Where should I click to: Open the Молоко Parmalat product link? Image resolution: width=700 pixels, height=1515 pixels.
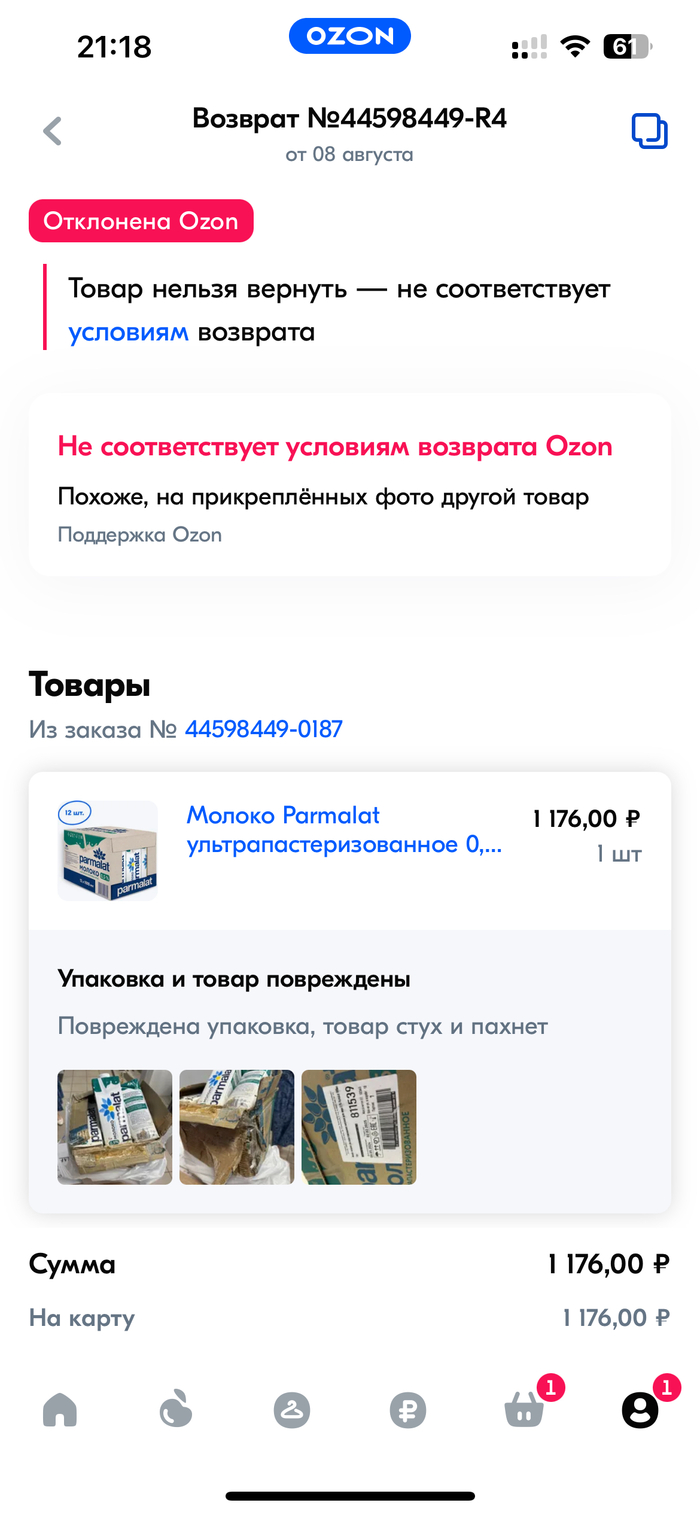point(344,830)
